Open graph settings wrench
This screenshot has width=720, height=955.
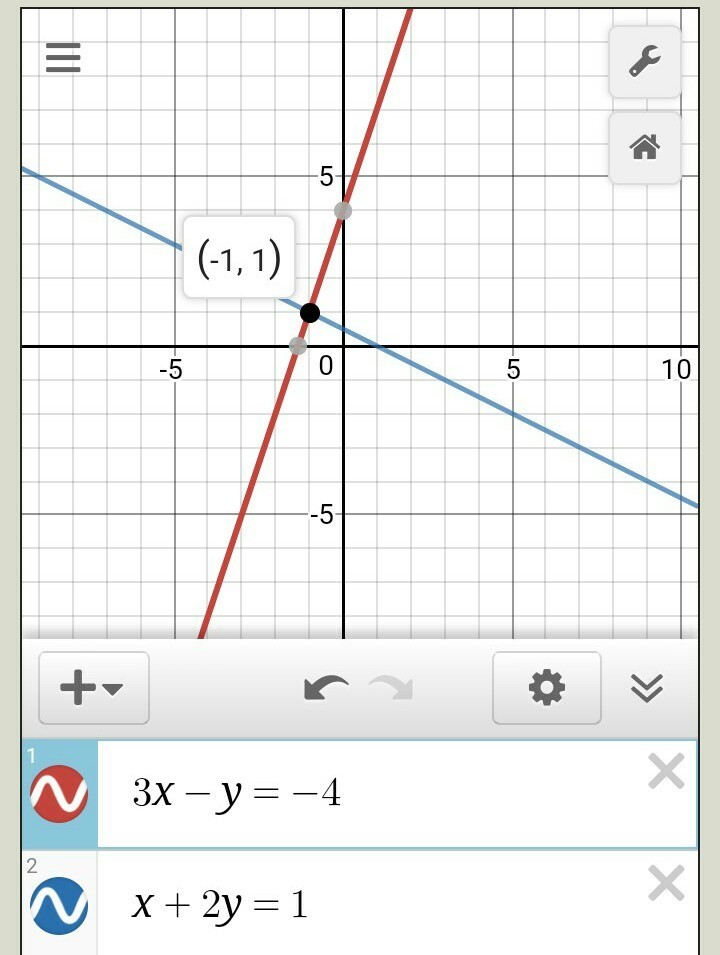pyautogui.click(x=645, y=62)
